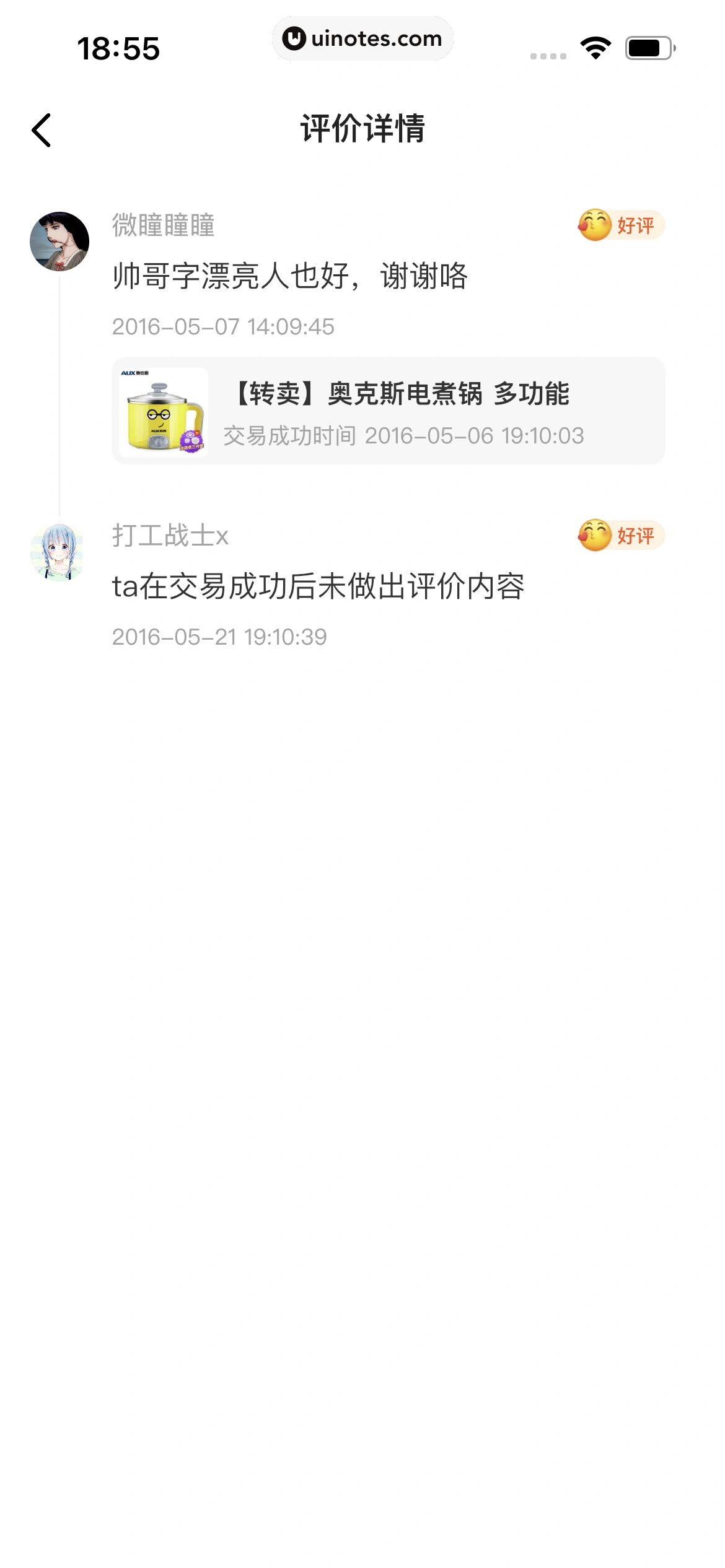Tap the cellular signal dots in the status bar
725x1568 pixels.
pos(548,54)
